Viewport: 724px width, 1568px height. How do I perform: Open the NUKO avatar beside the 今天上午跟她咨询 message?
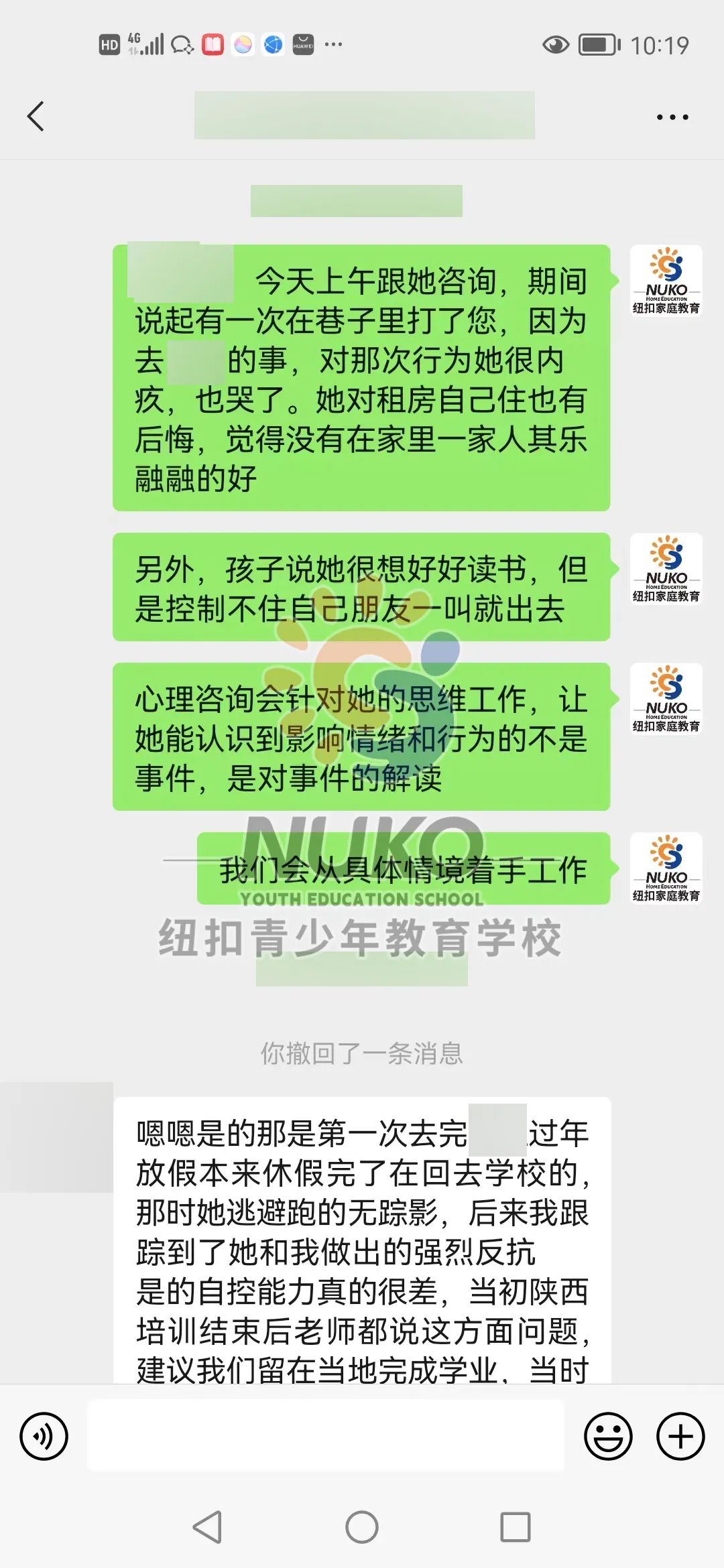[666, 281]
